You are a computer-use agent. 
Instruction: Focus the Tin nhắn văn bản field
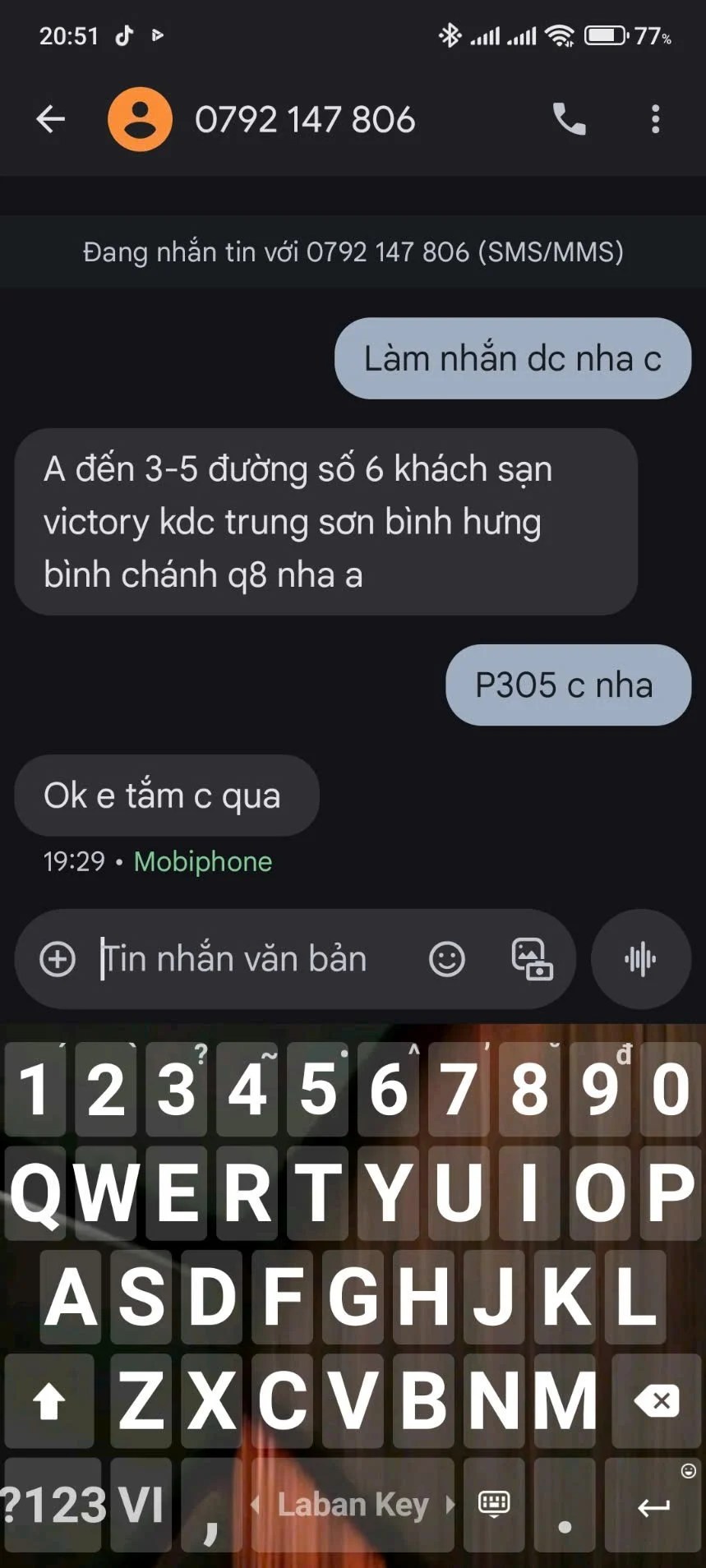pos(247,959)
